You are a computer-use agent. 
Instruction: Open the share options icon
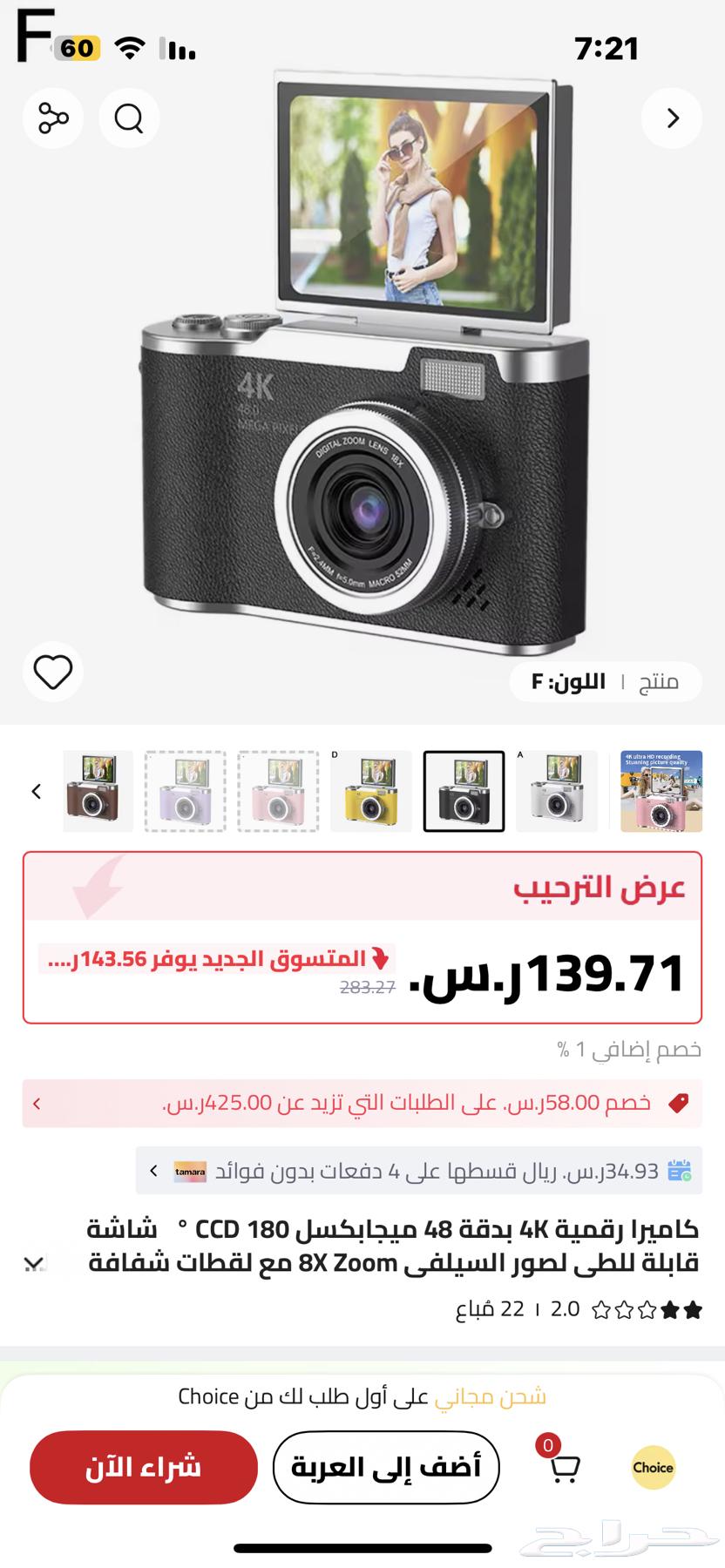click(52, 118)
